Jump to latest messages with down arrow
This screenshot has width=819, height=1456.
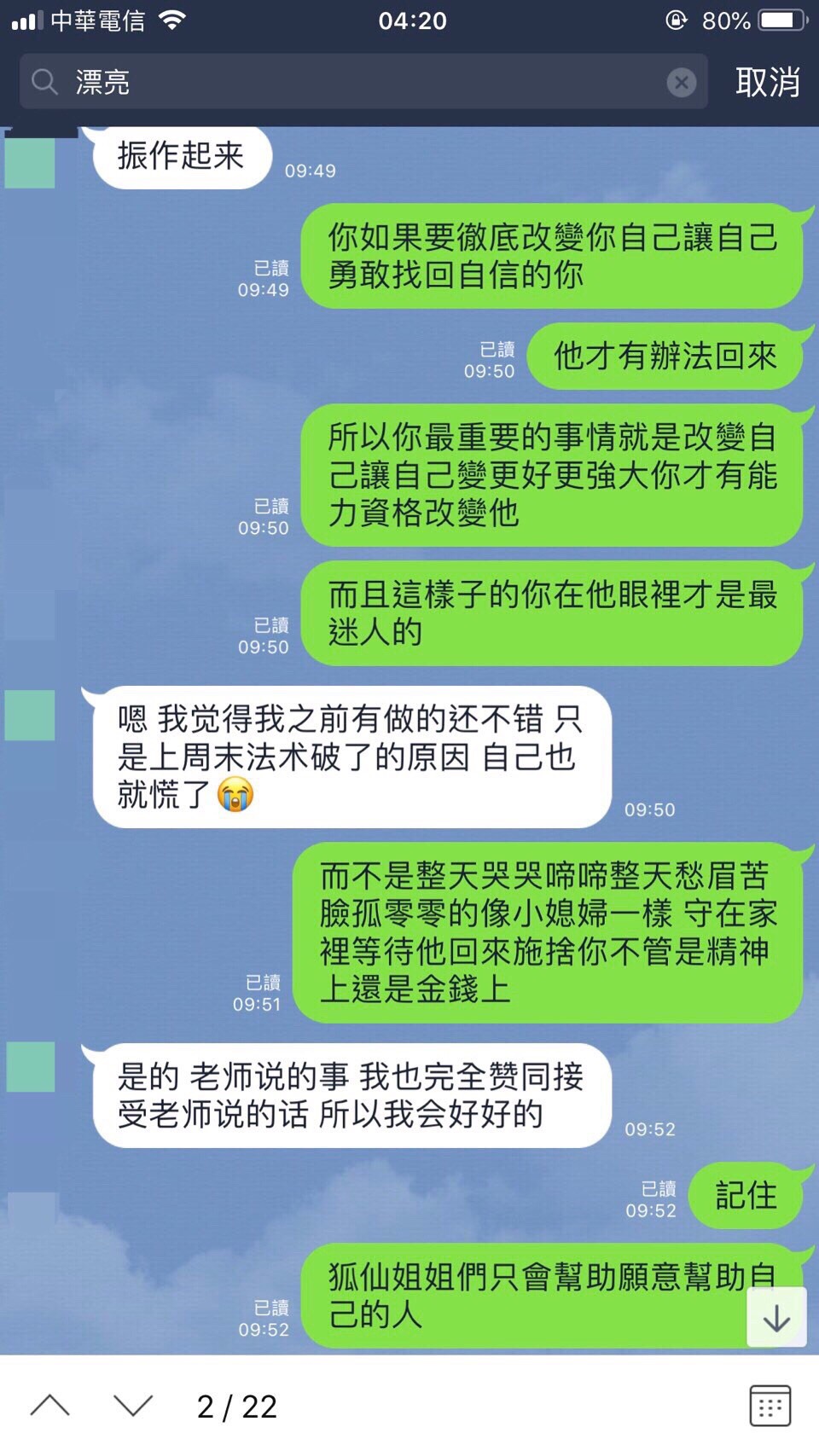point(776,1318)
